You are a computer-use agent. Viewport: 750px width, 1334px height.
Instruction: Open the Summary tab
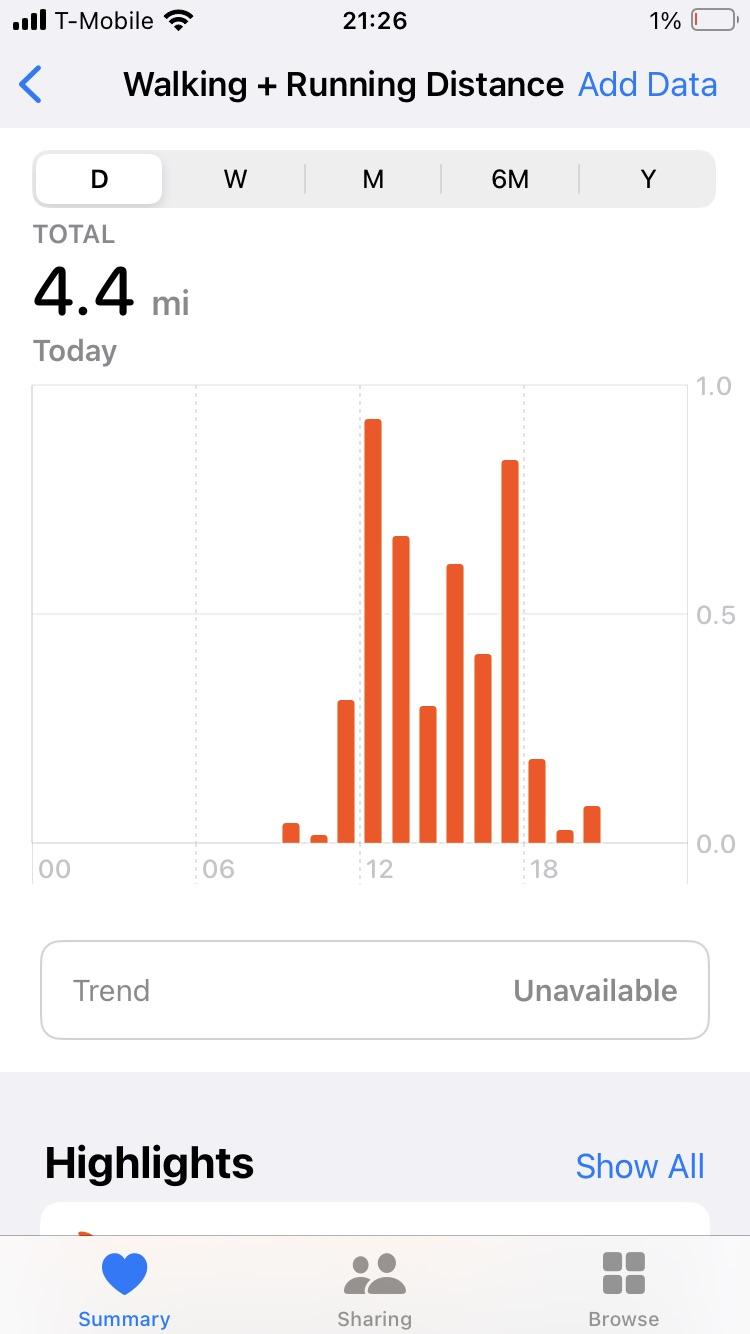pos(124,1290)
